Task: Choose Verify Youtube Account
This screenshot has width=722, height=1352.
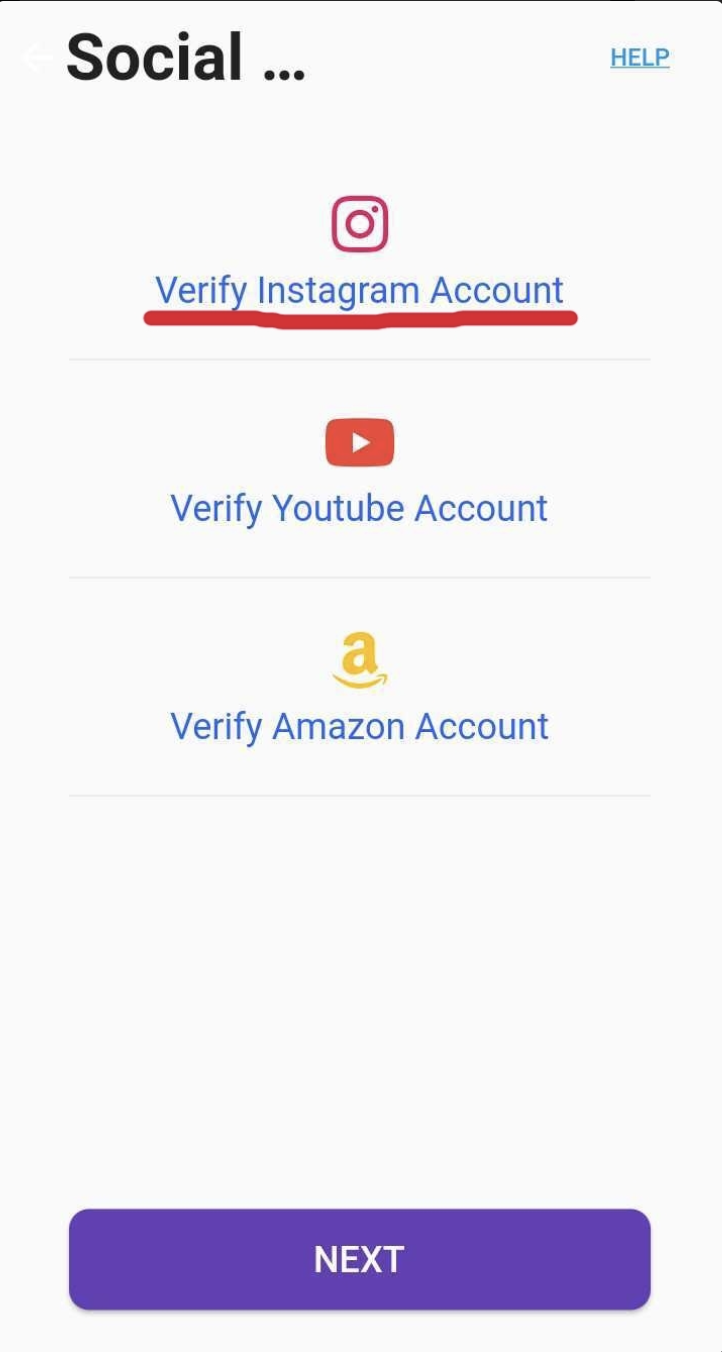Action: click(x=359, y=508)
